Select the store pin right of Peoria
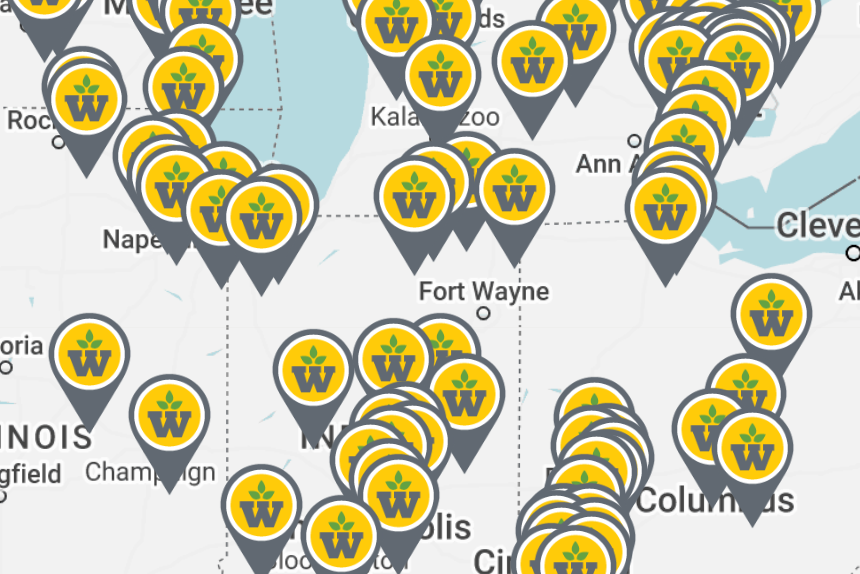This screenshot has height=574, width=860. (90, 355)
